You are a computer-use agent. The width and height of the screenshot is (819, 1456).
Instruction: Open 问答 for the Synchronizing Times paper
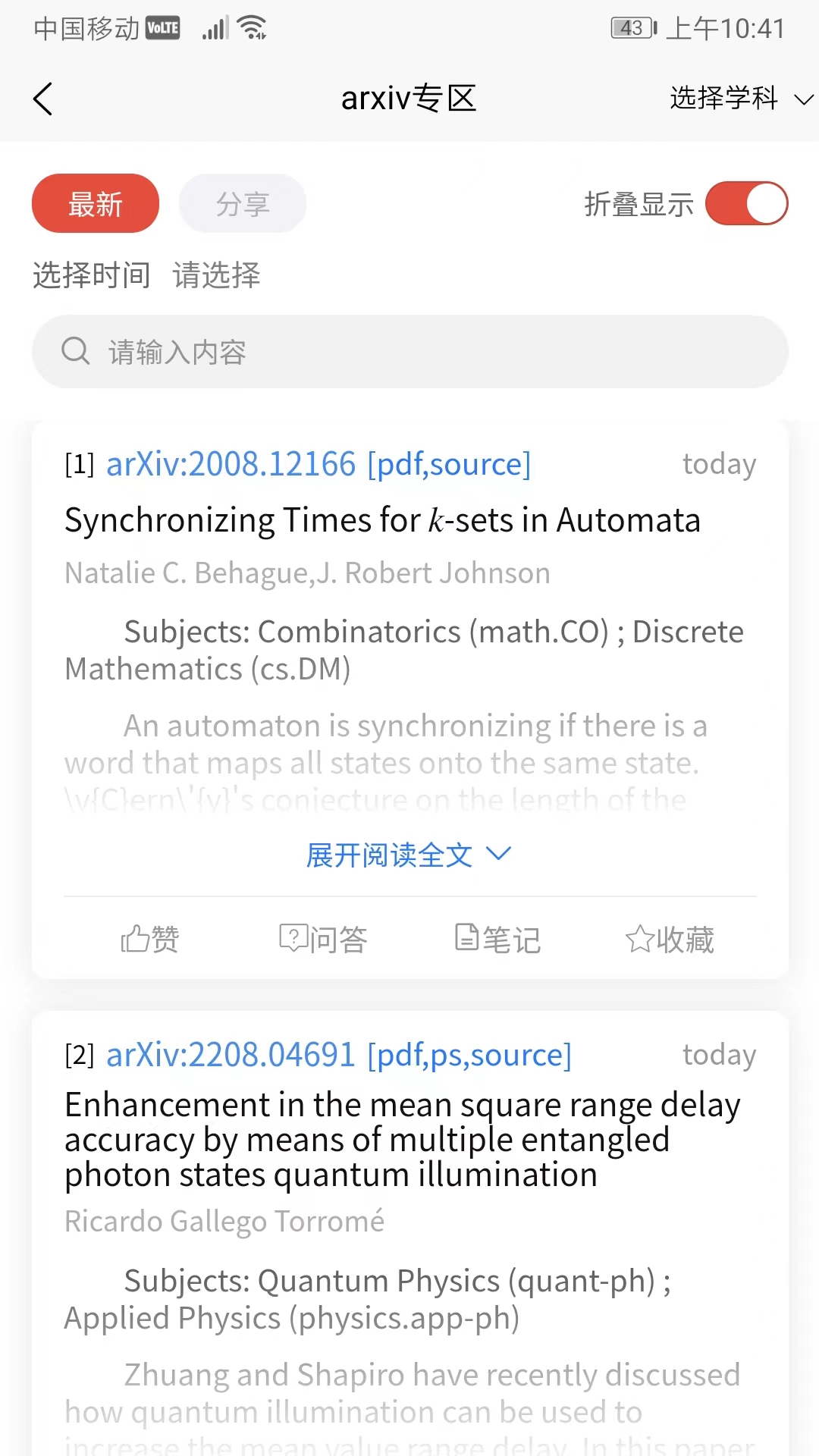pyautogui.click(x=323, y=939)
